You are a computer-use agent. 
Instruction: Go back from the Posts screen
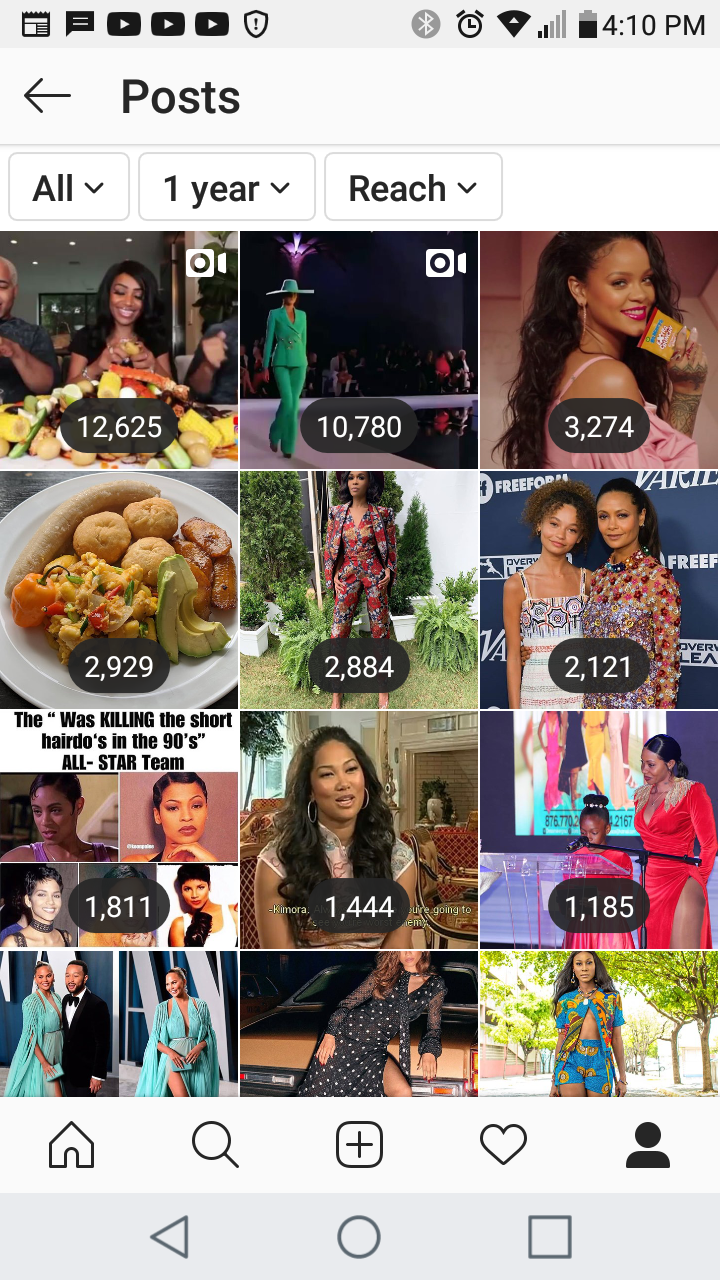click(x=47, y=97)
